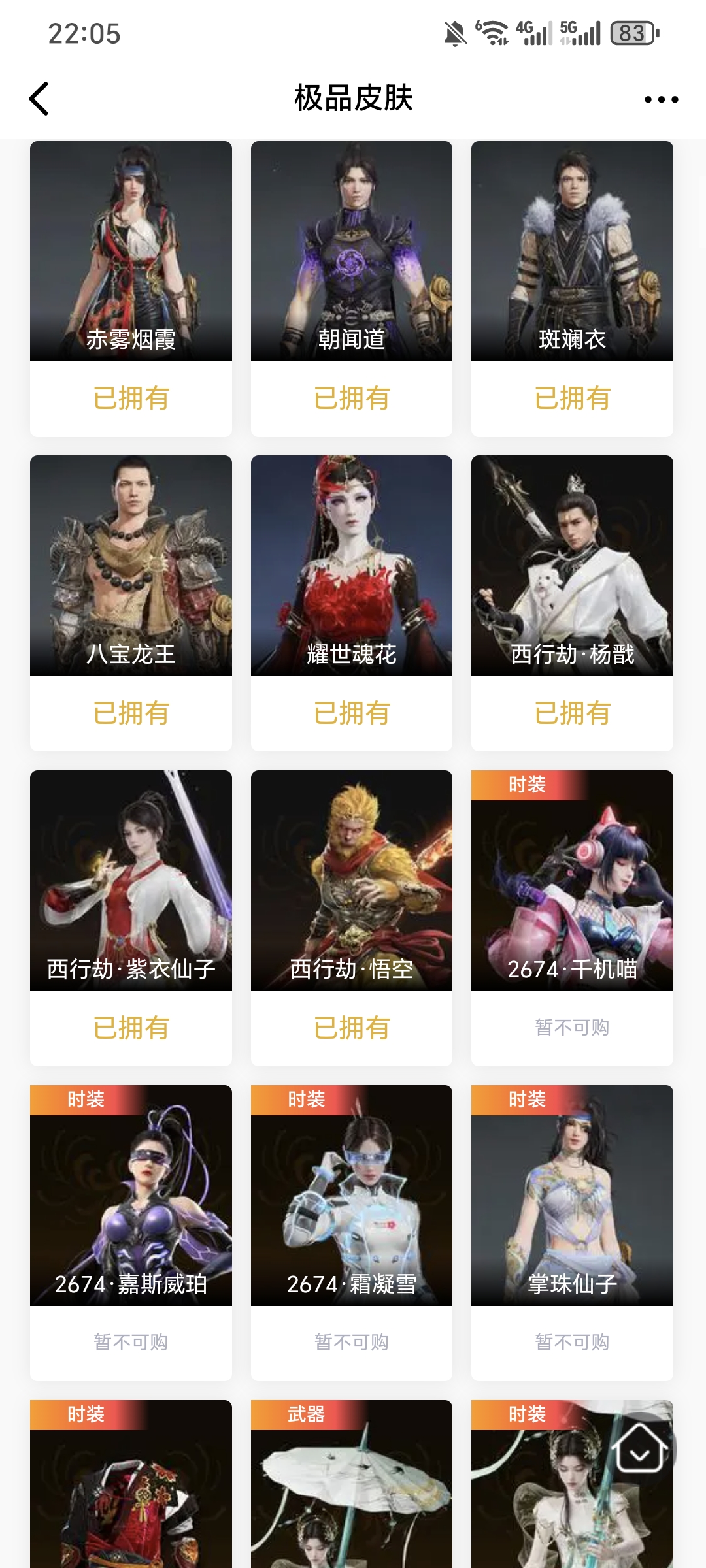Open the three-dot overflow menu
Image resolution: width=706 pixels, height=1568 pixels.
tap(661, 99)
